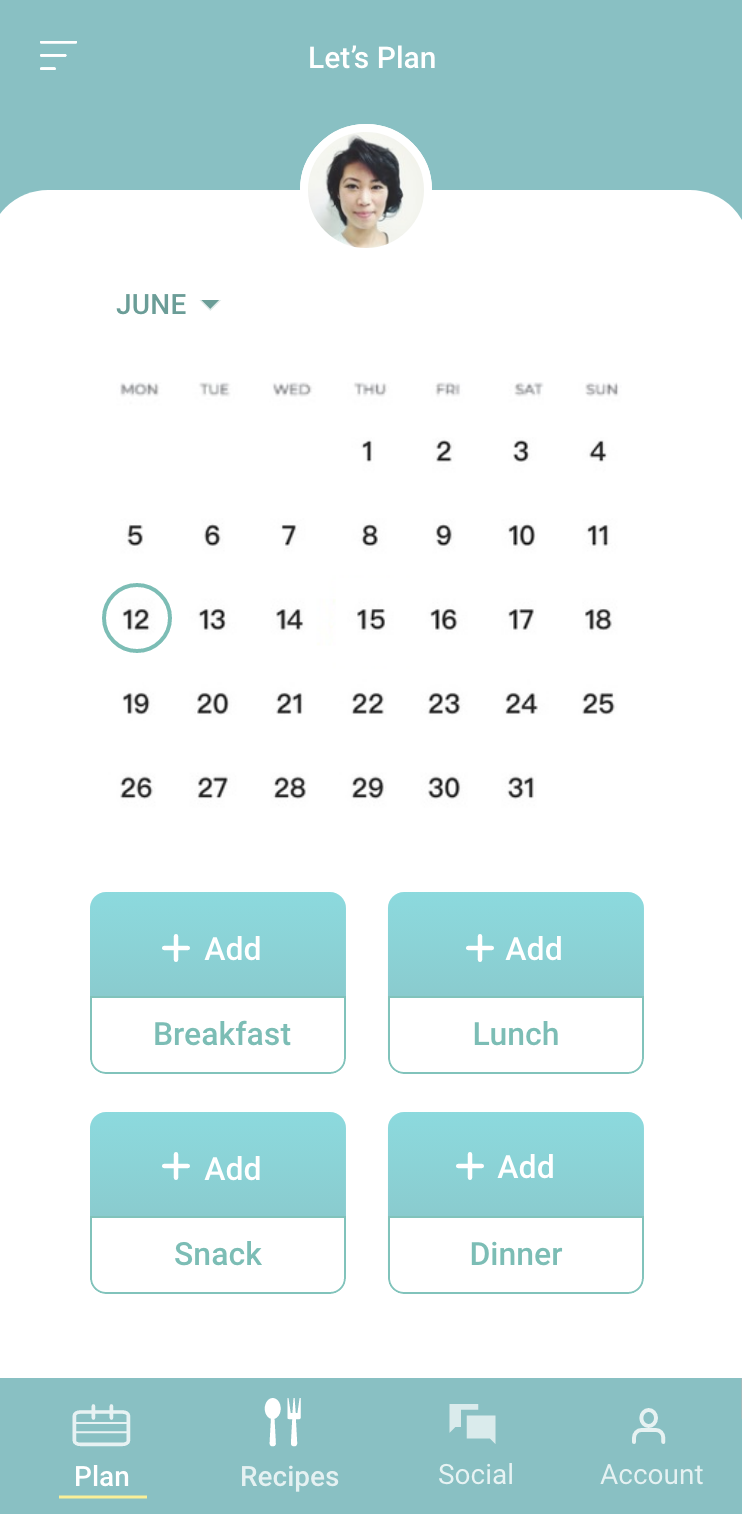Pick the 15th in the calendar
The image size is (742, 1514).
point(370,620)
